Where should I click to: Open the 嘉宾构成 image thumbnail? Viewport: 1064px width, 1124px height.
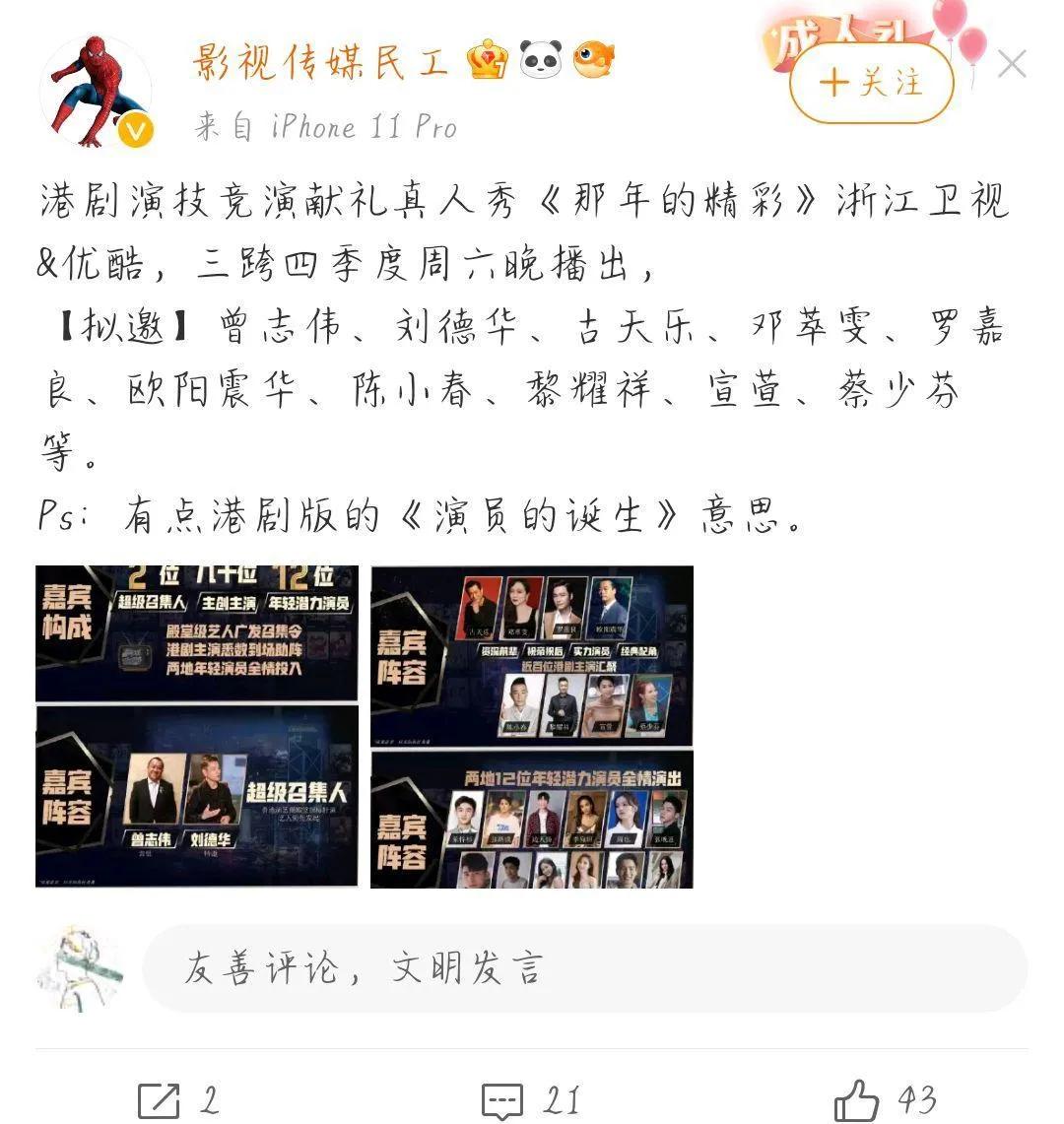tap(197, 630)
